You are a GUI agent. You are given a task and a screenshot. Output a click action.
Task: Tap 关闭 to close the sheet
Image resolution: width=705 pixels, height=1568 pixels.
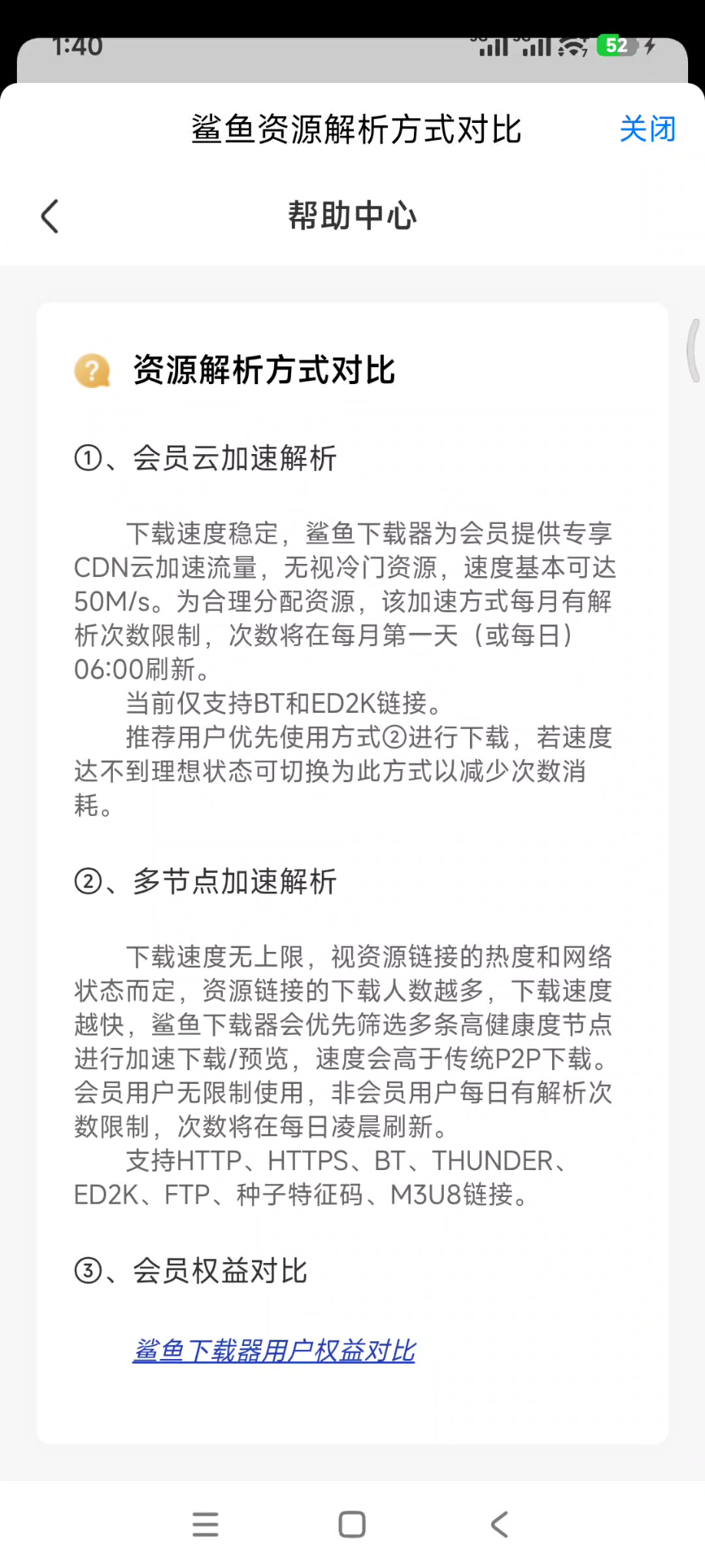click(647, 129)
